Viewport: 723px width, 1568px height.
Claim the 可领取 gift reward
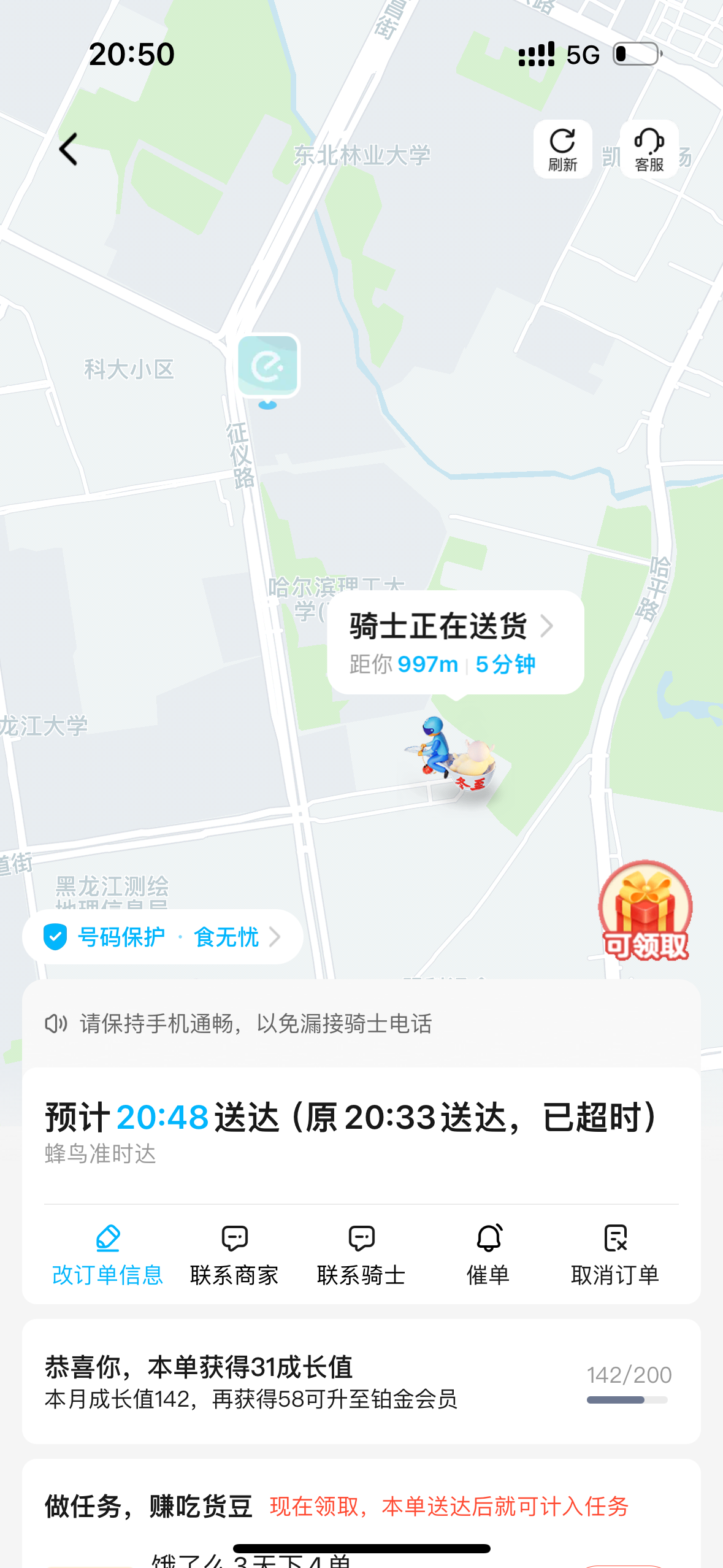click(645, 911)
